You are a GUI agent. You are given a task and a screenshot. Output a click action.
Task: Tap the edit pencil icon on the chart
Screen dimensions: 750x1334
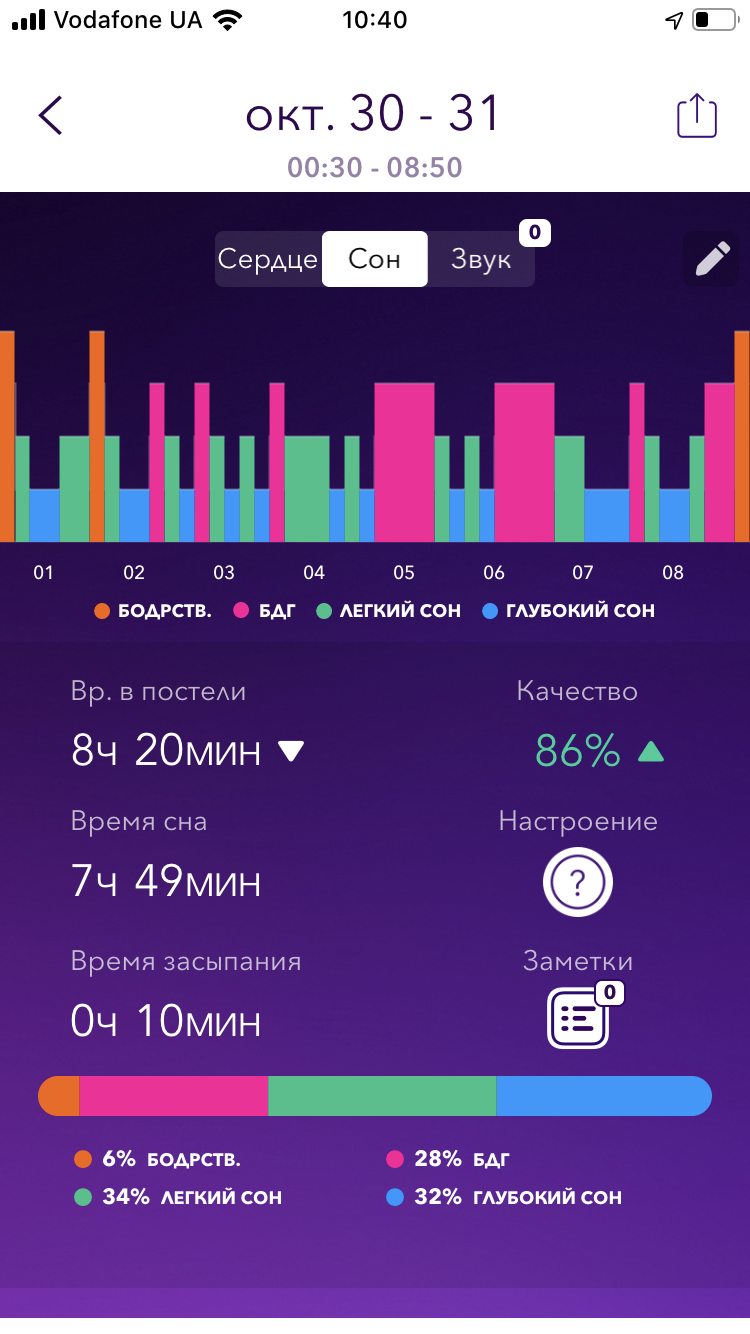click(x=713, y=258)
